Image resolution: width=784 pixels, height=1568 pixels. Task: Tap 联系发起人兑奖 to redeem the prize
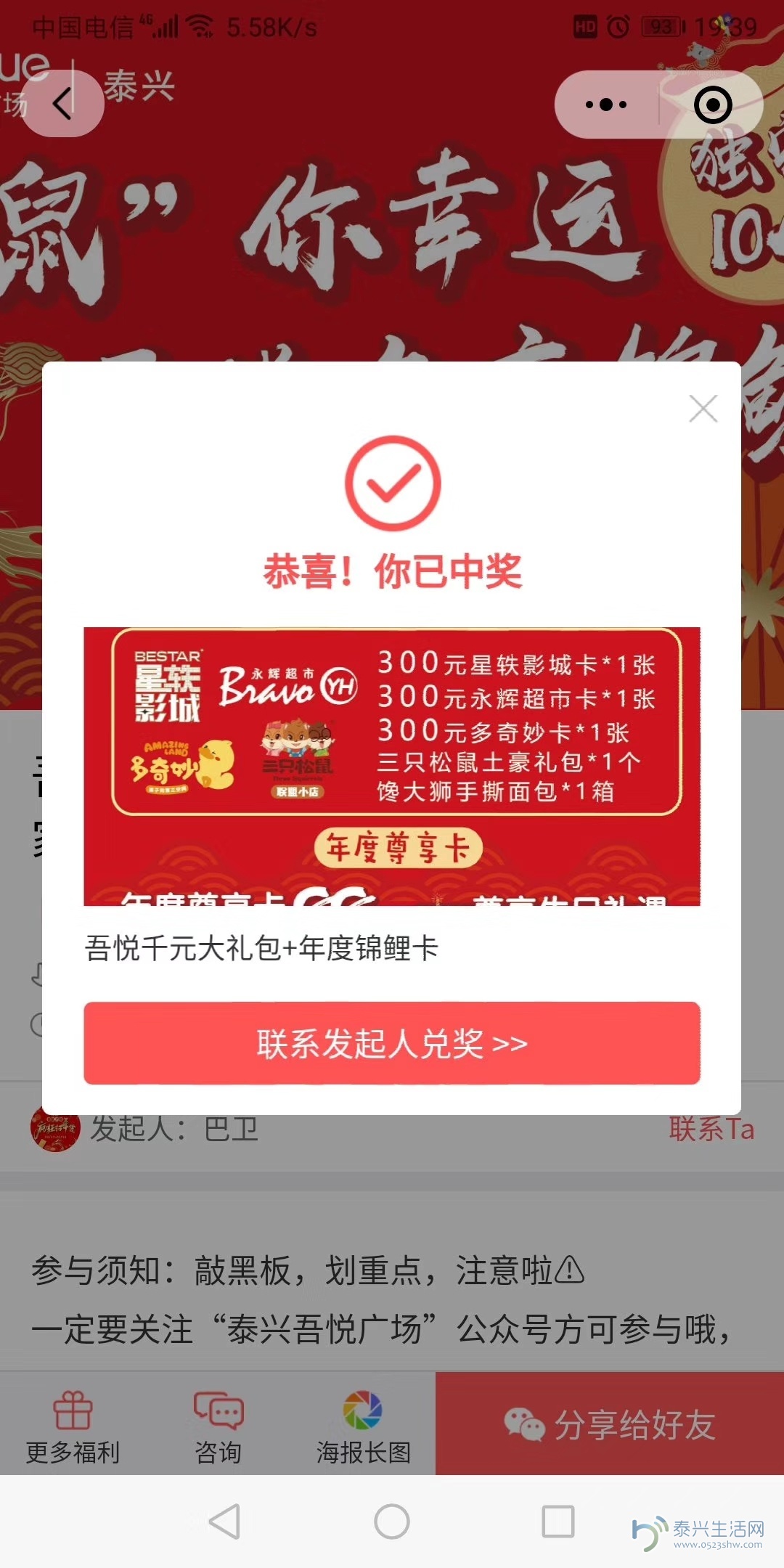tap(392, 1043)
